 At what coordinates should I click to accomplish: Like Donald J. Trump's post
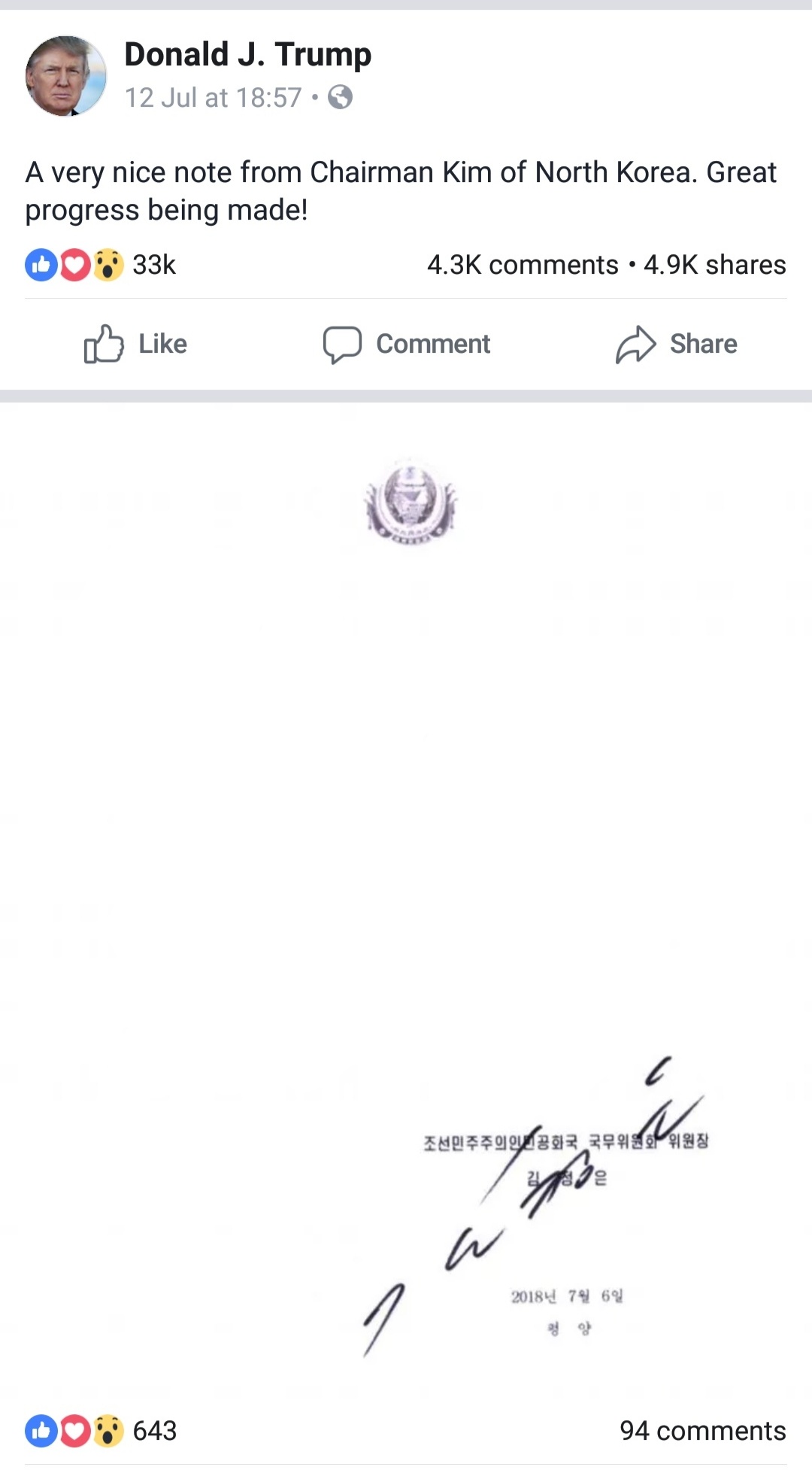point(135,345)
